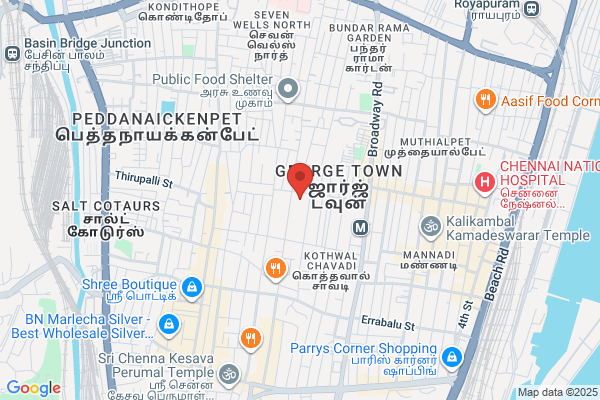Open the Chennai National Hospital marker

coord(484,183)
